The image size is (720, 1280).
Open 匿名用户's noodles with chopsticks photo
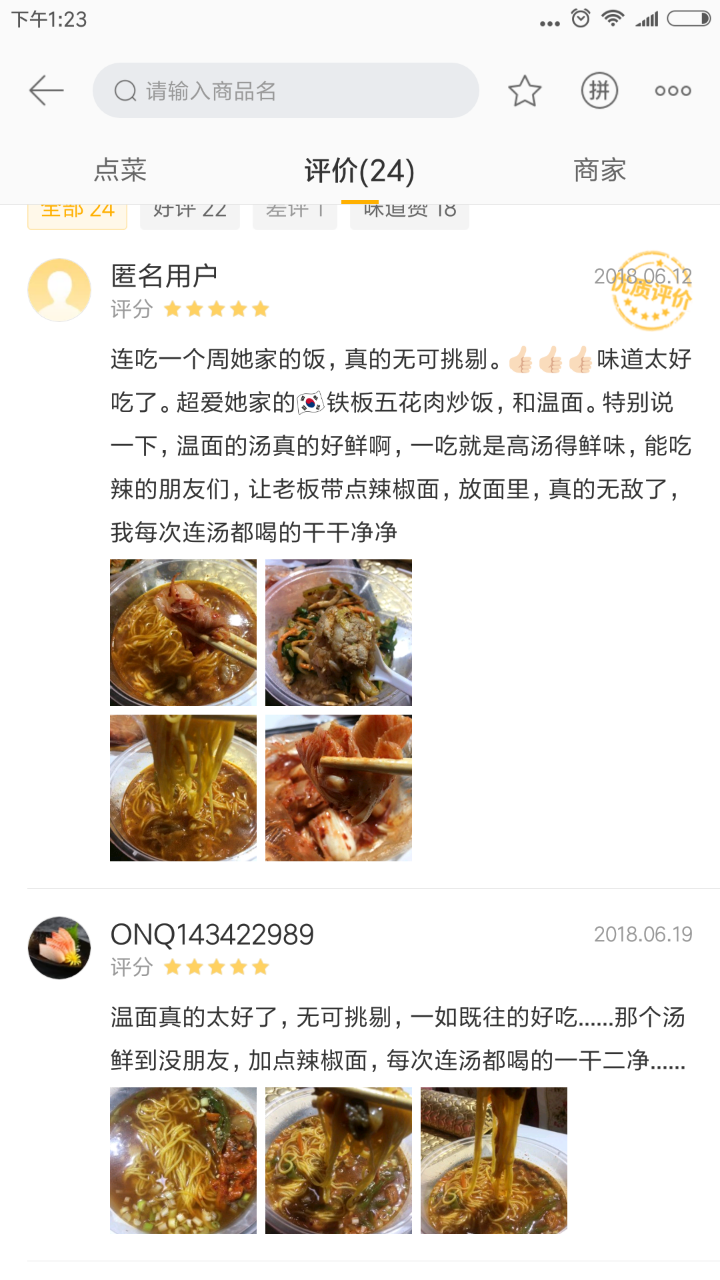(183, 632)
